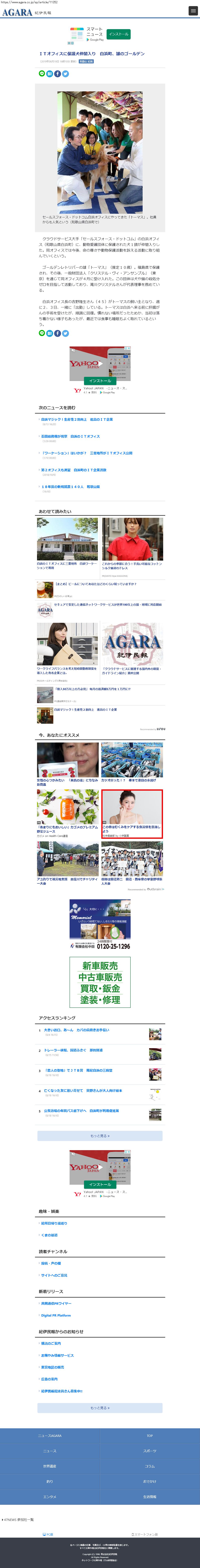Install the SmartNews app from the banner
This screenshot has height=1568, width=200.
[119, 34]
